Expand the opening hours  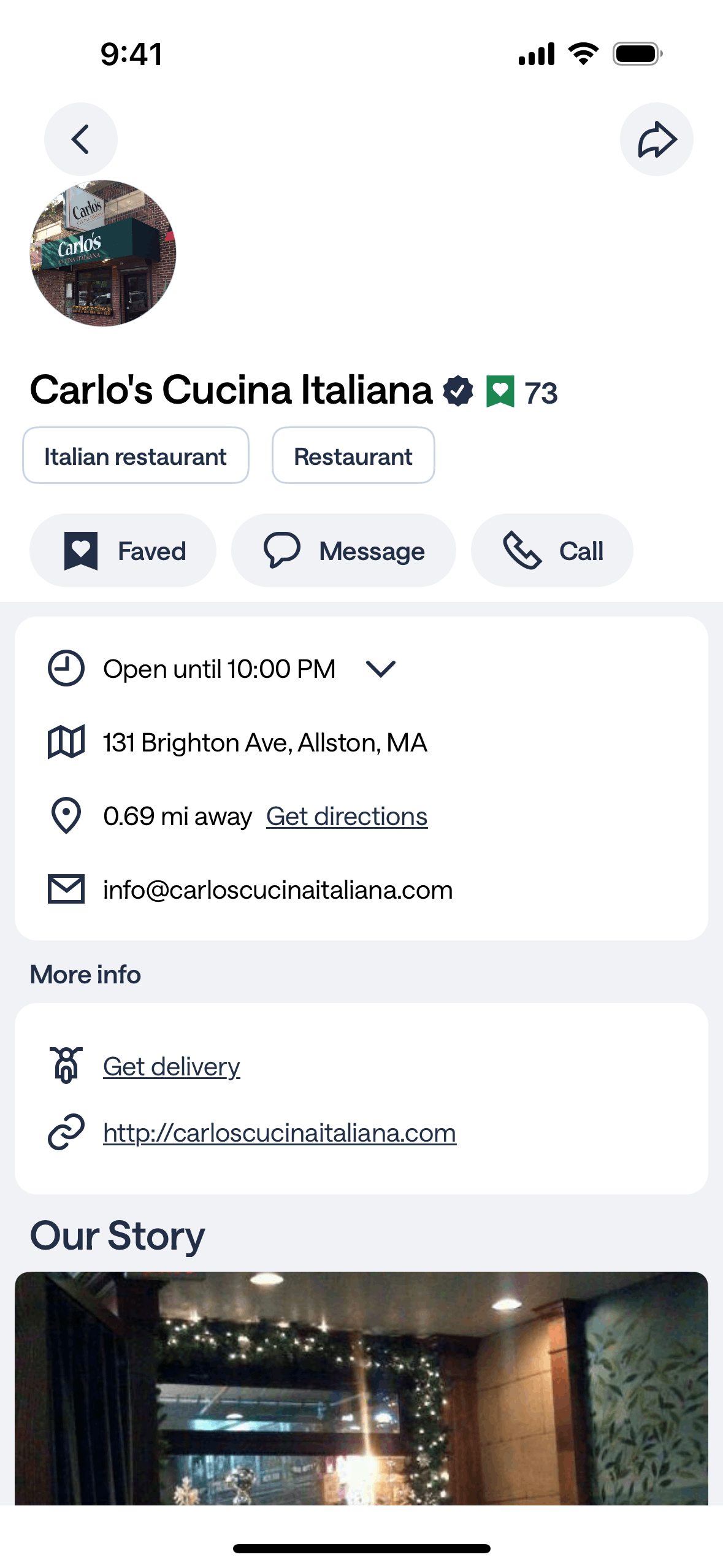point(380,669)
